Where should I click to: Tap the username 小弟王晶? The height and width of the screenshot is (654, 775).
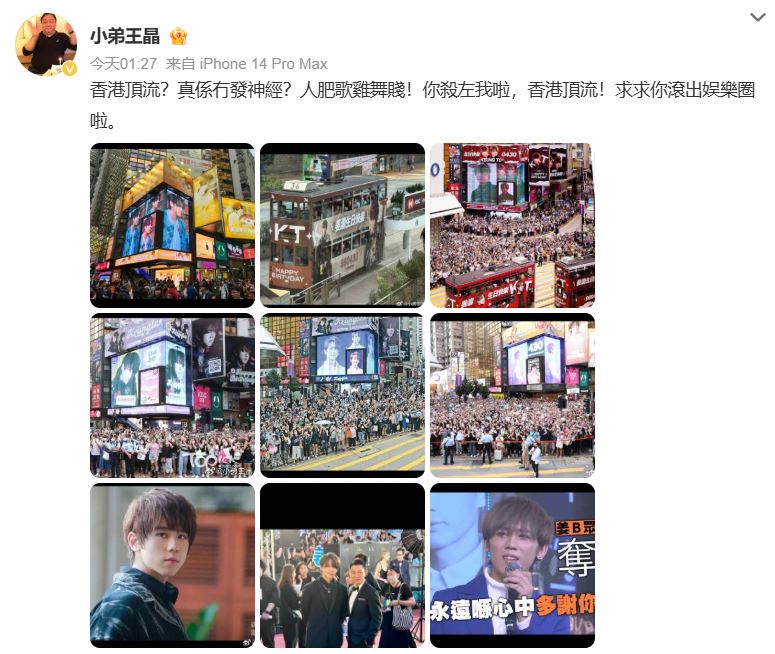coord(125,36)
